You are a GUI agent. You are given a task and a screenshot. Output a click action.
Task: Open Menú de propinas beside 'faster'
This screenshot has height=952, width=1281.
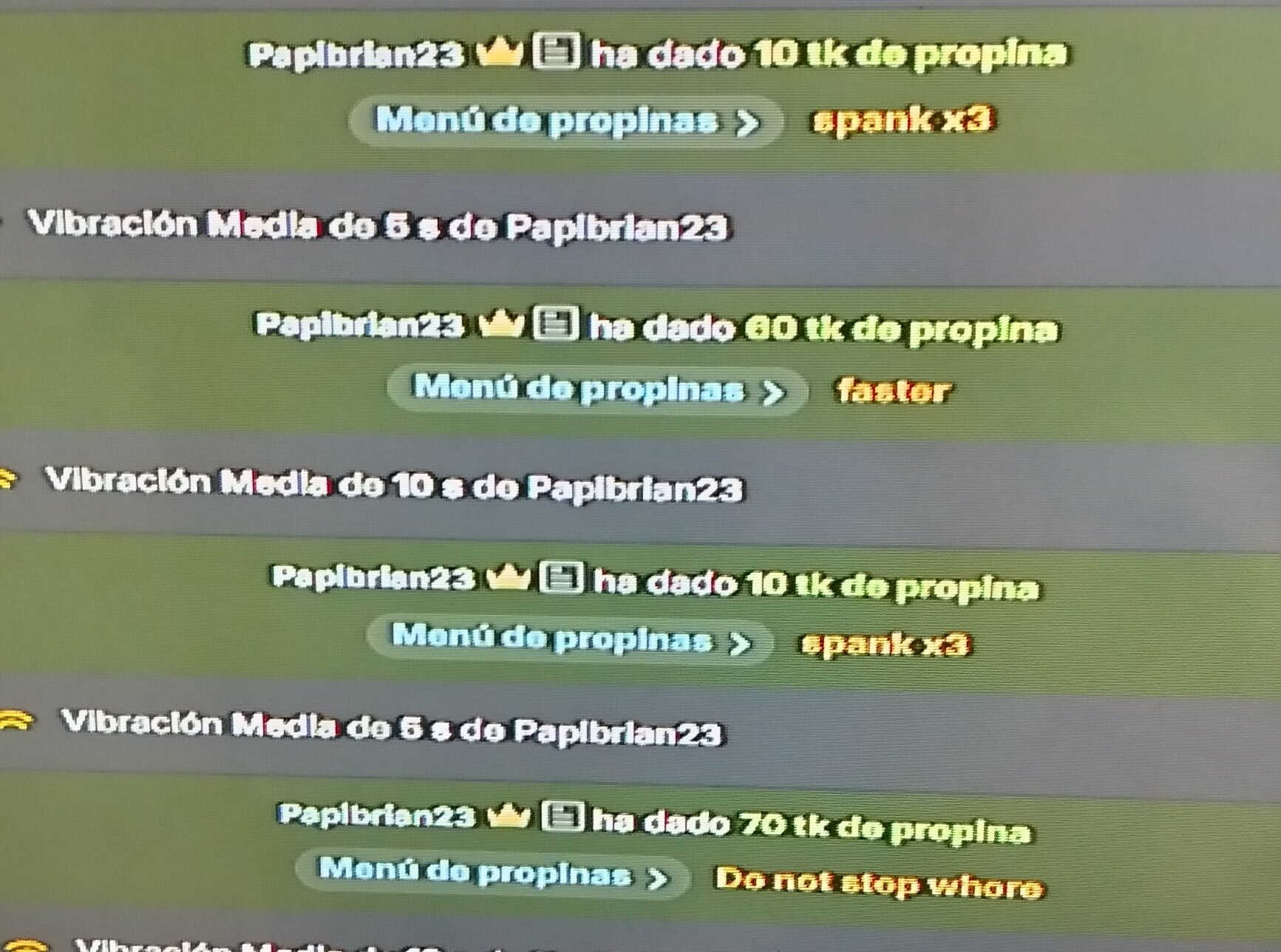coord(596,390)
